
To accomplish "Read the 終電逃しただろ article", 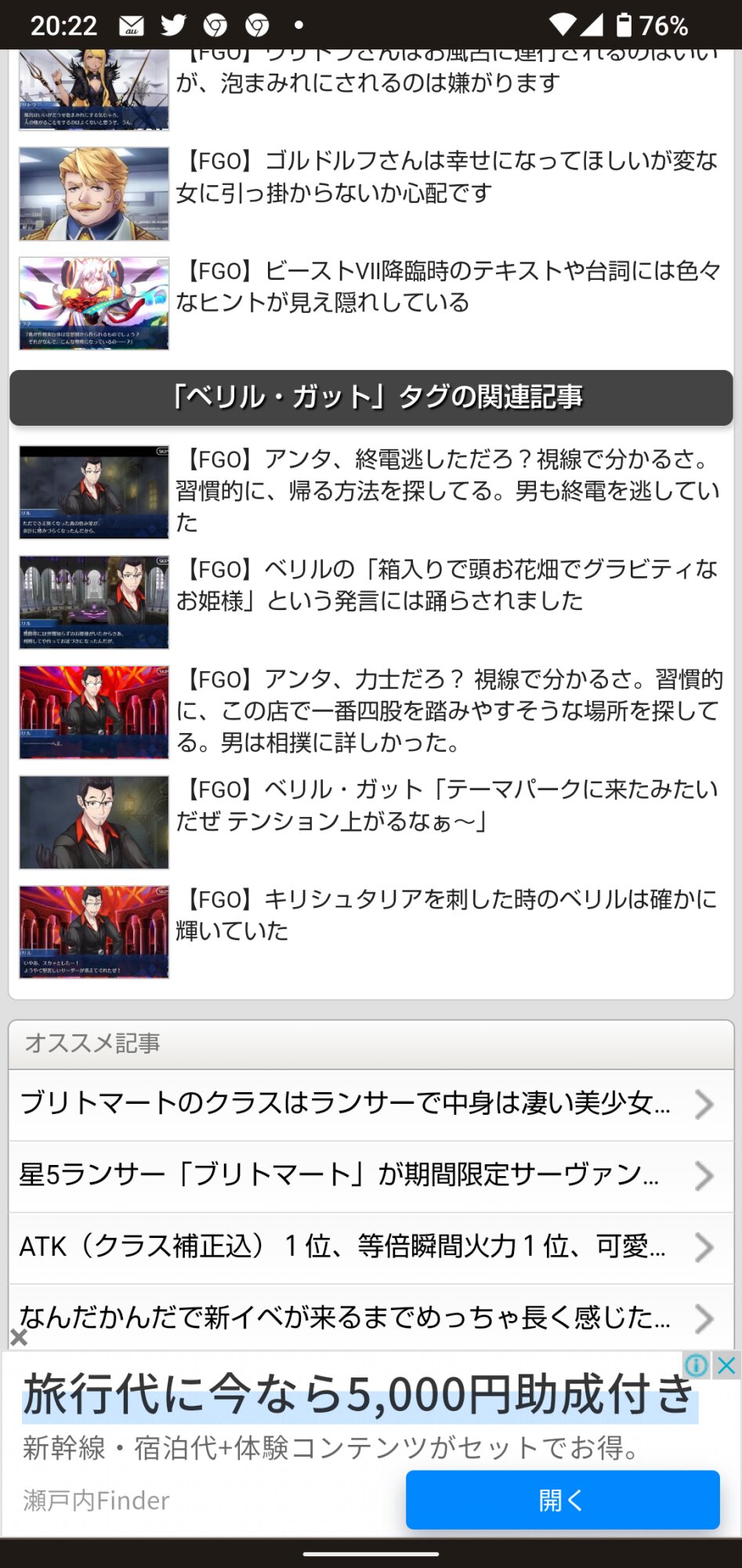I will [447, 491].
